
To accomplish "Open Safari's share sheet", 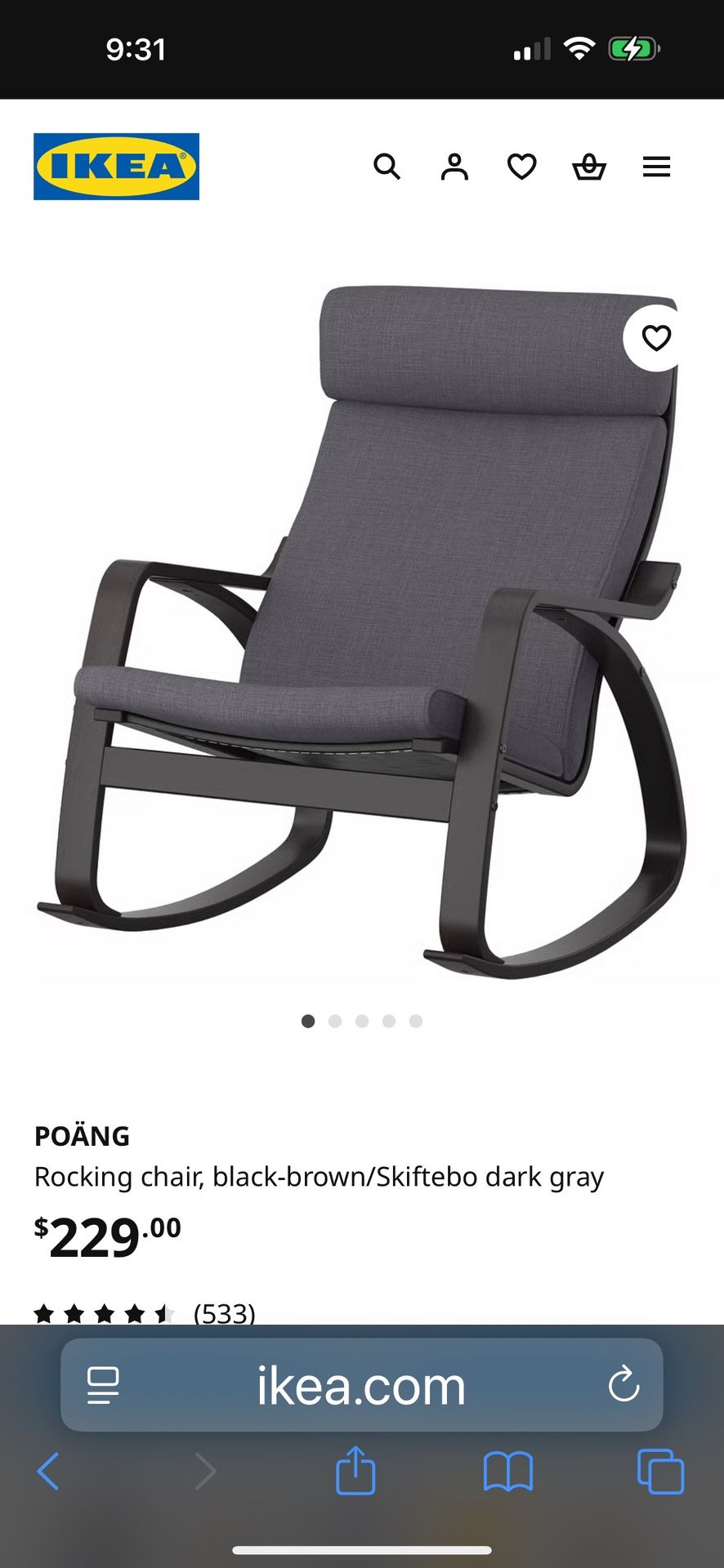I will (355, 1472).
